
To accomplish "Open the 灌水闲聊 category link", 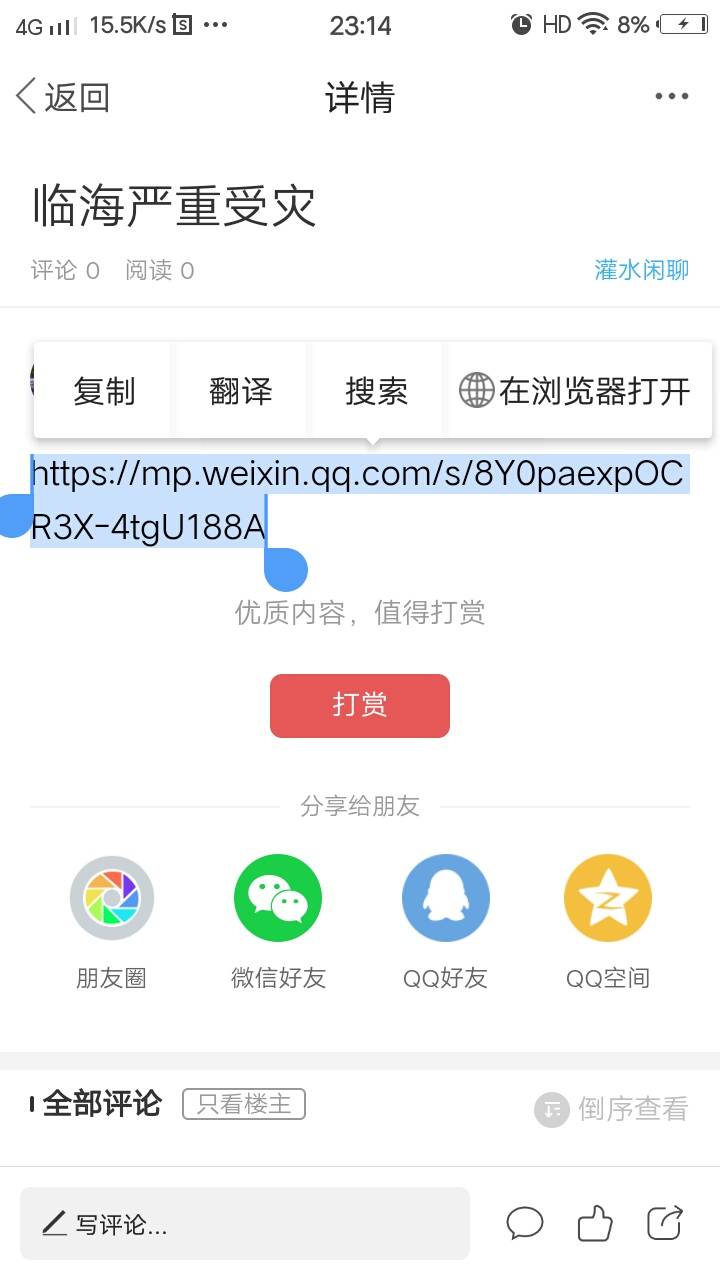I will click(x=641, y=270).
